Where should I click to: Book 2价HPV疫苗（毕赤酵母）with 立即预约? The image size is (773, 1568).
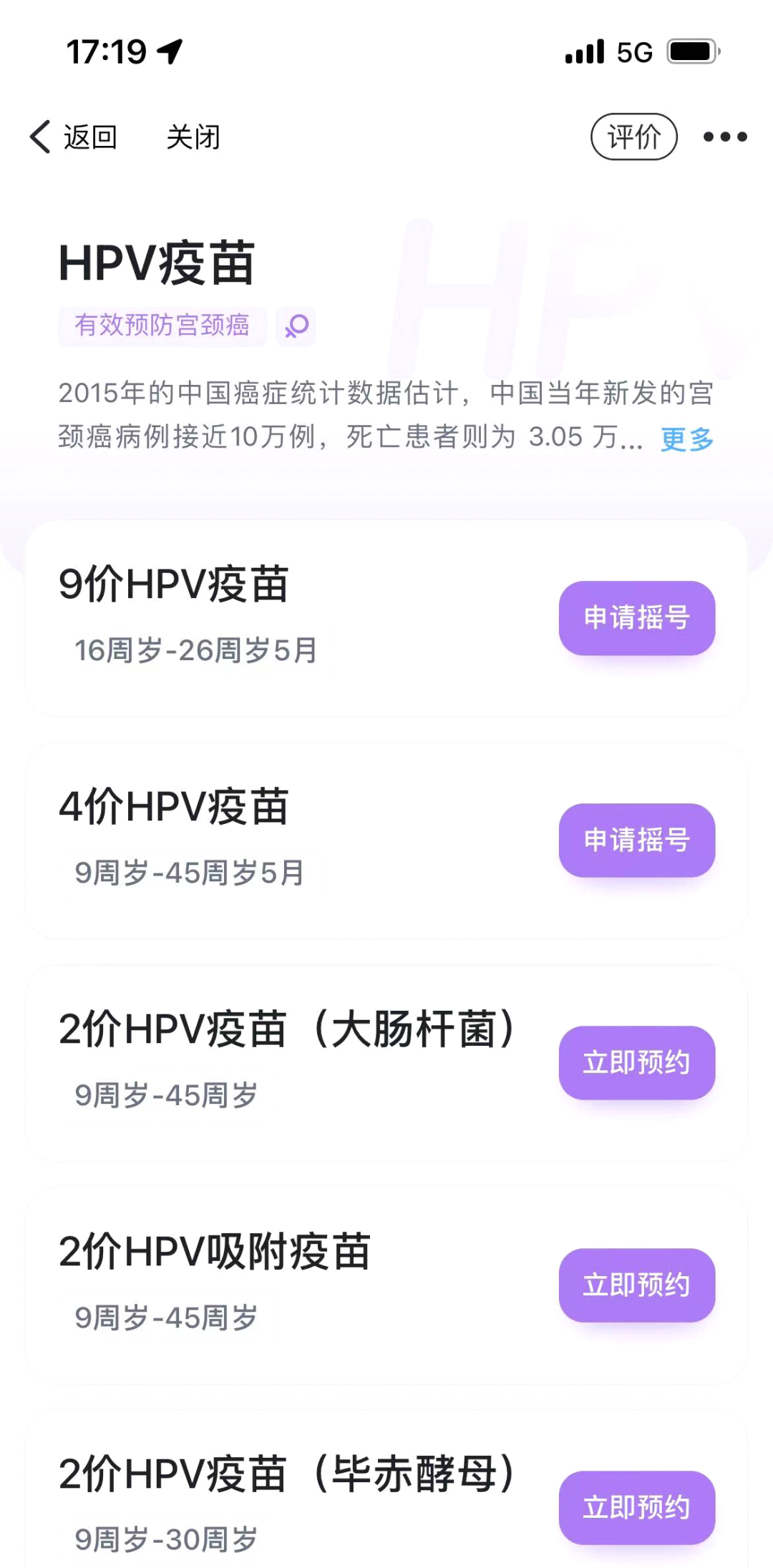[637, 1508]
